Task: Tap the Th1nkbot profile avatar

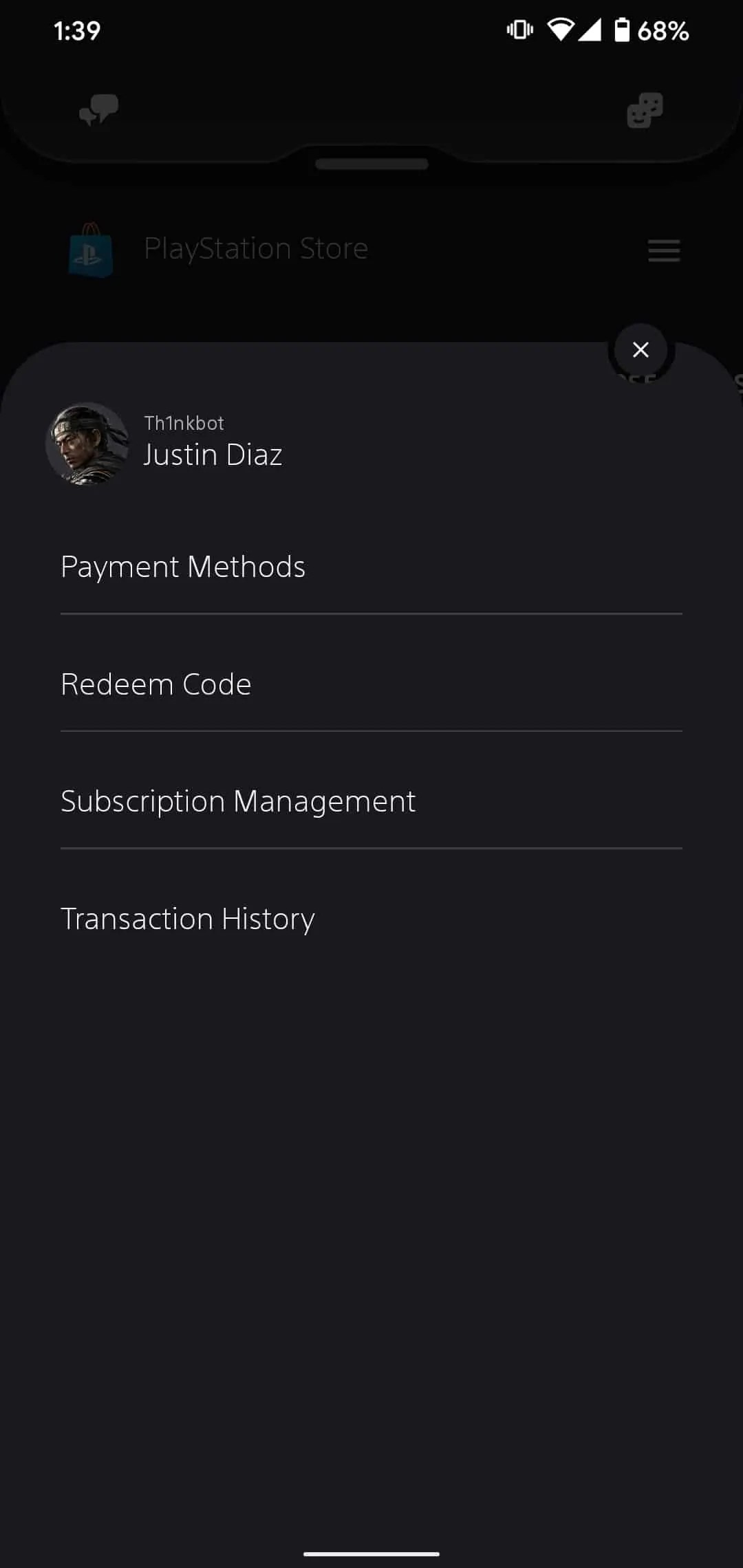Action: (x=88, y=444)
